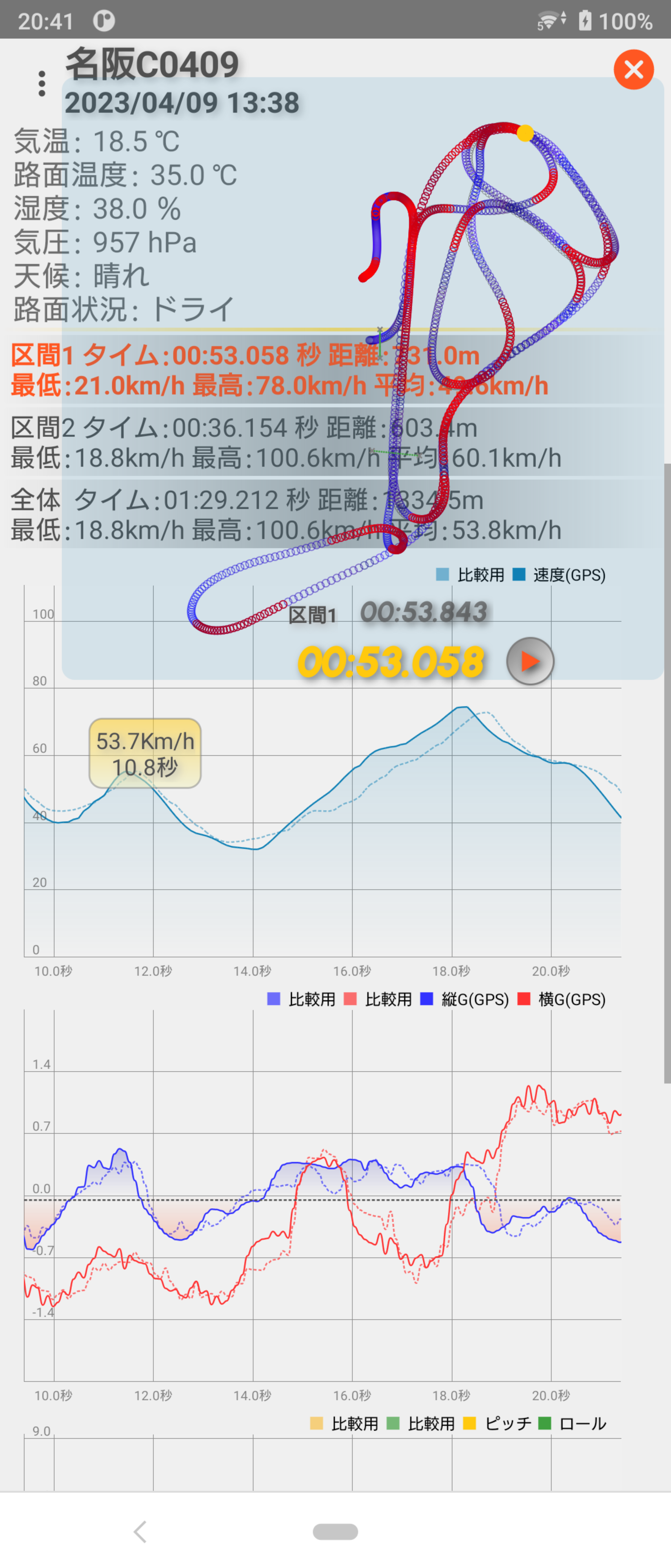Close the lap detail with the orange X

tap(633, 69)
